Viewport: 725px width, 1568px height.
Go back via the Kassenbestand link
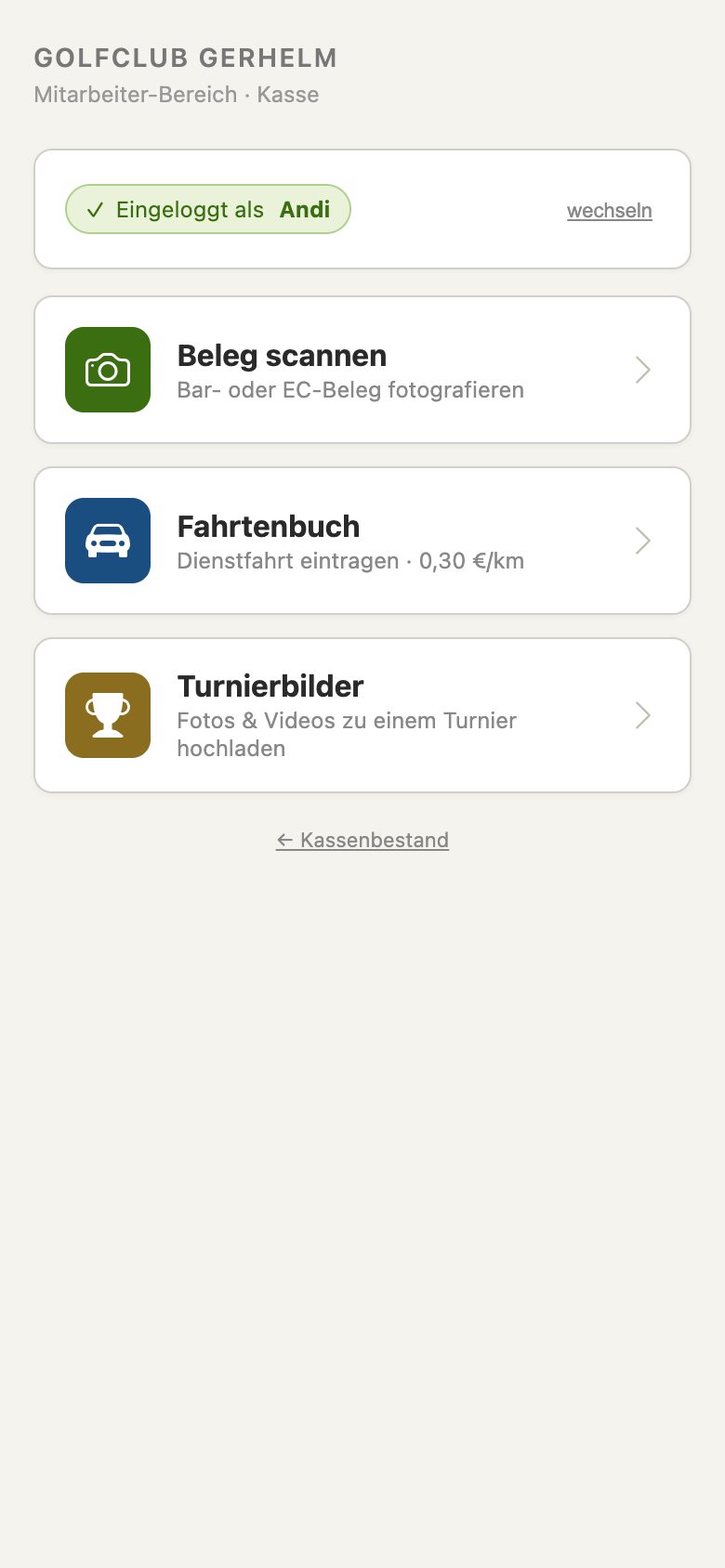(x=362, y=840)
